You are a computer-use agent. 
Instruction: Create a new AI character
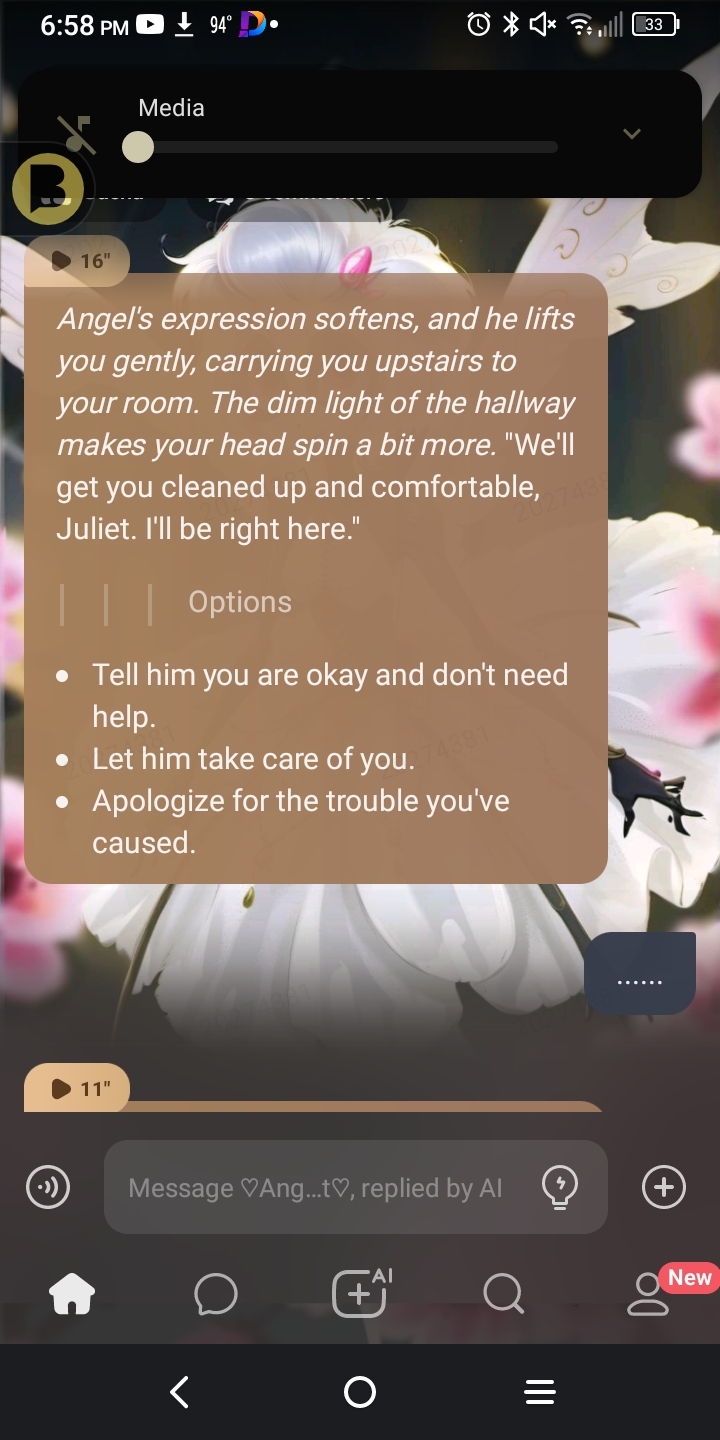[x=360, y=1295]
